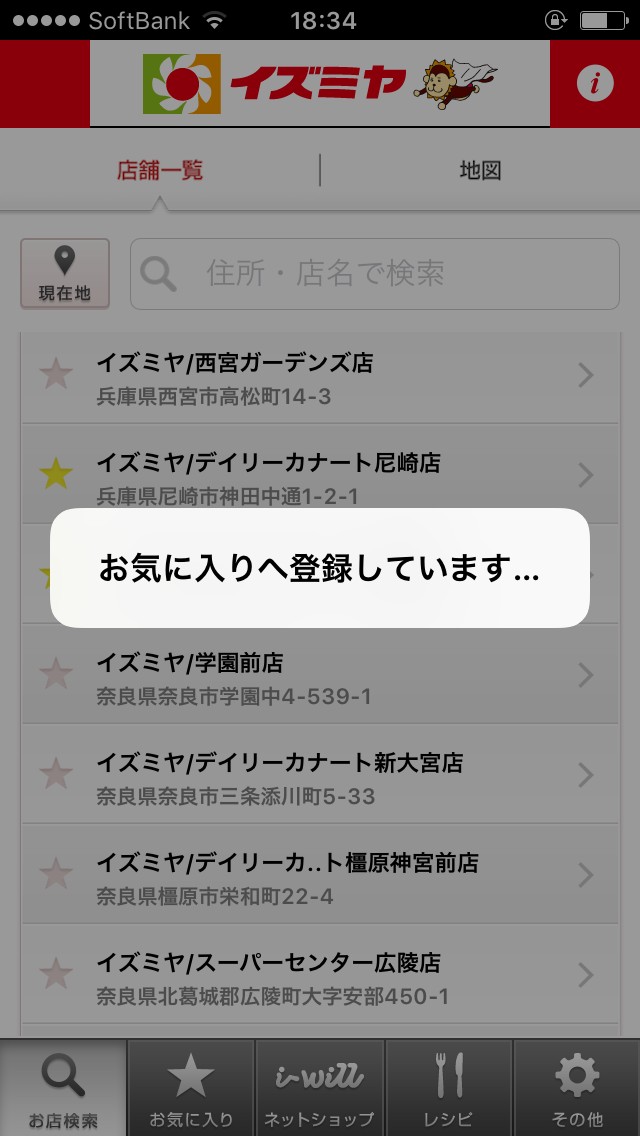Add デイリーカナート新大宮店 to favorites star
The image size is (640, 1136).
point(56,775)
